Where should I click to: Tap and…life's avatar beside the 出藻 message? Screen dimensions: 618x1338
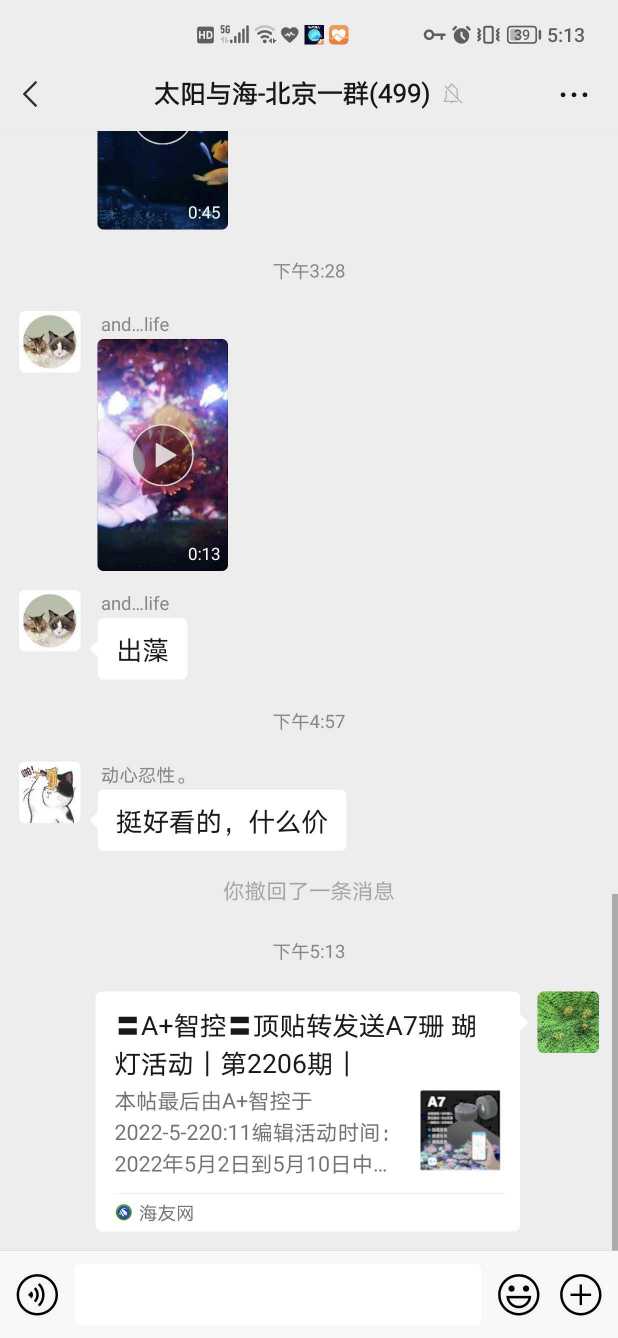pyautogui.click(x=50, y=621)
